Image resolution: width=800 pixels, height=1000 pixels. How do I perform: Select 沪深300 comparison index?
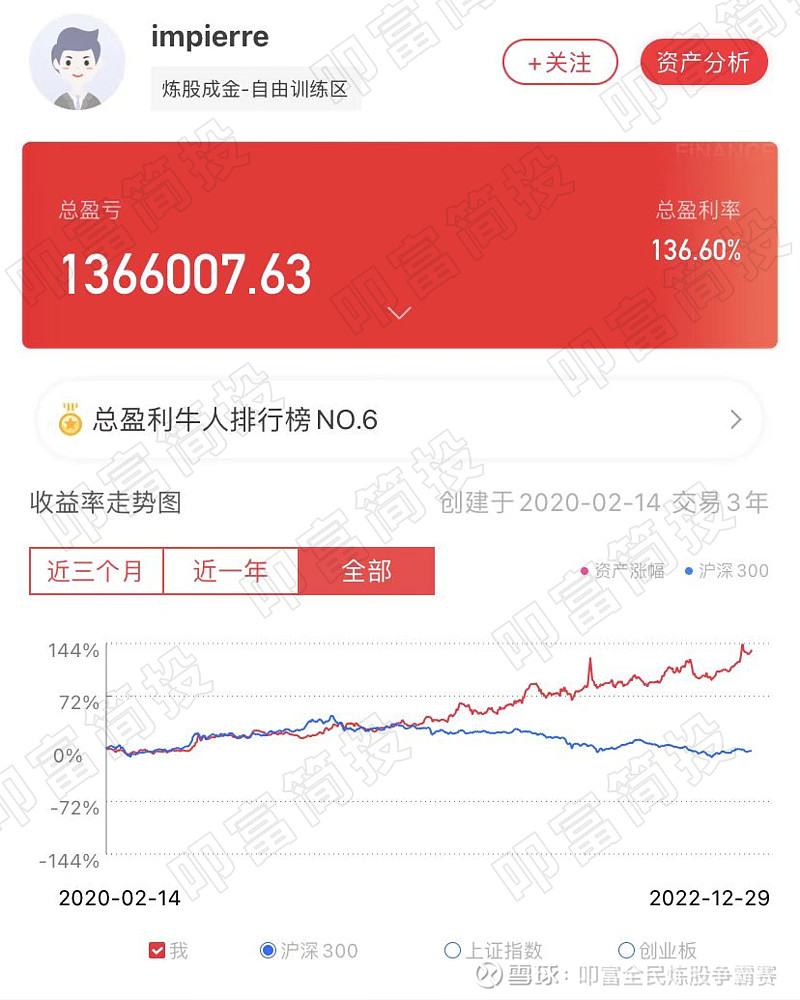point(268,950)
